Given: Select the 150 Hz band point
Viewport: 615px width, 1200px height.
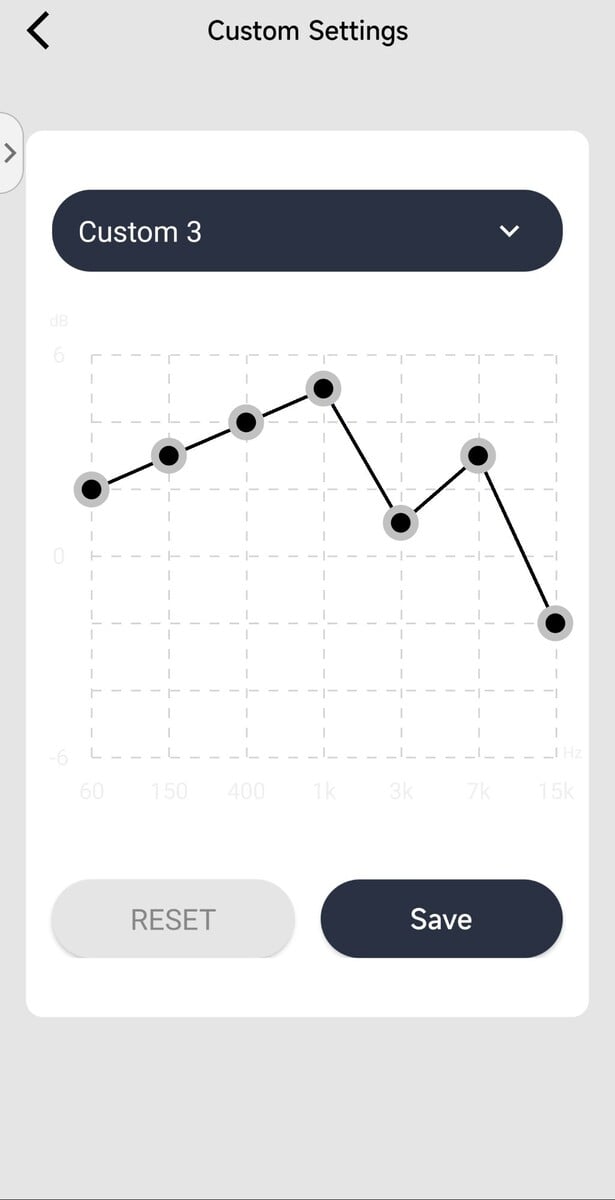Looking at the screenshot, I should coord(169,456).
